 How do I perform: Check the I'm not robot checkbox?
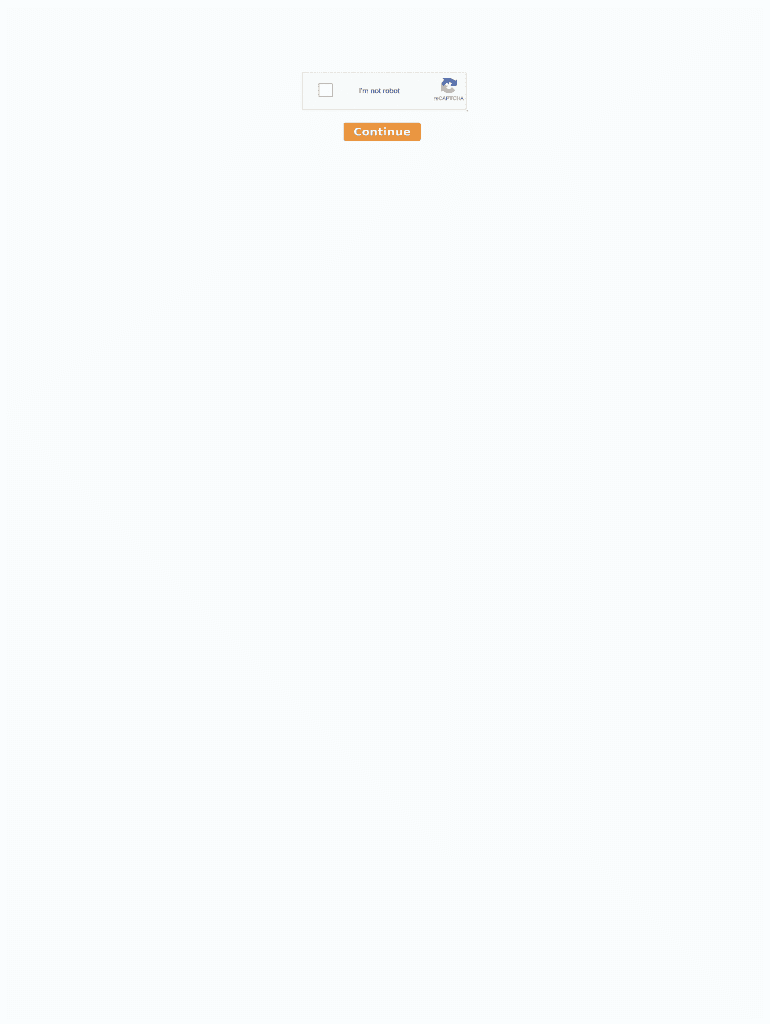pyautogui.click(x=325, y=91)
